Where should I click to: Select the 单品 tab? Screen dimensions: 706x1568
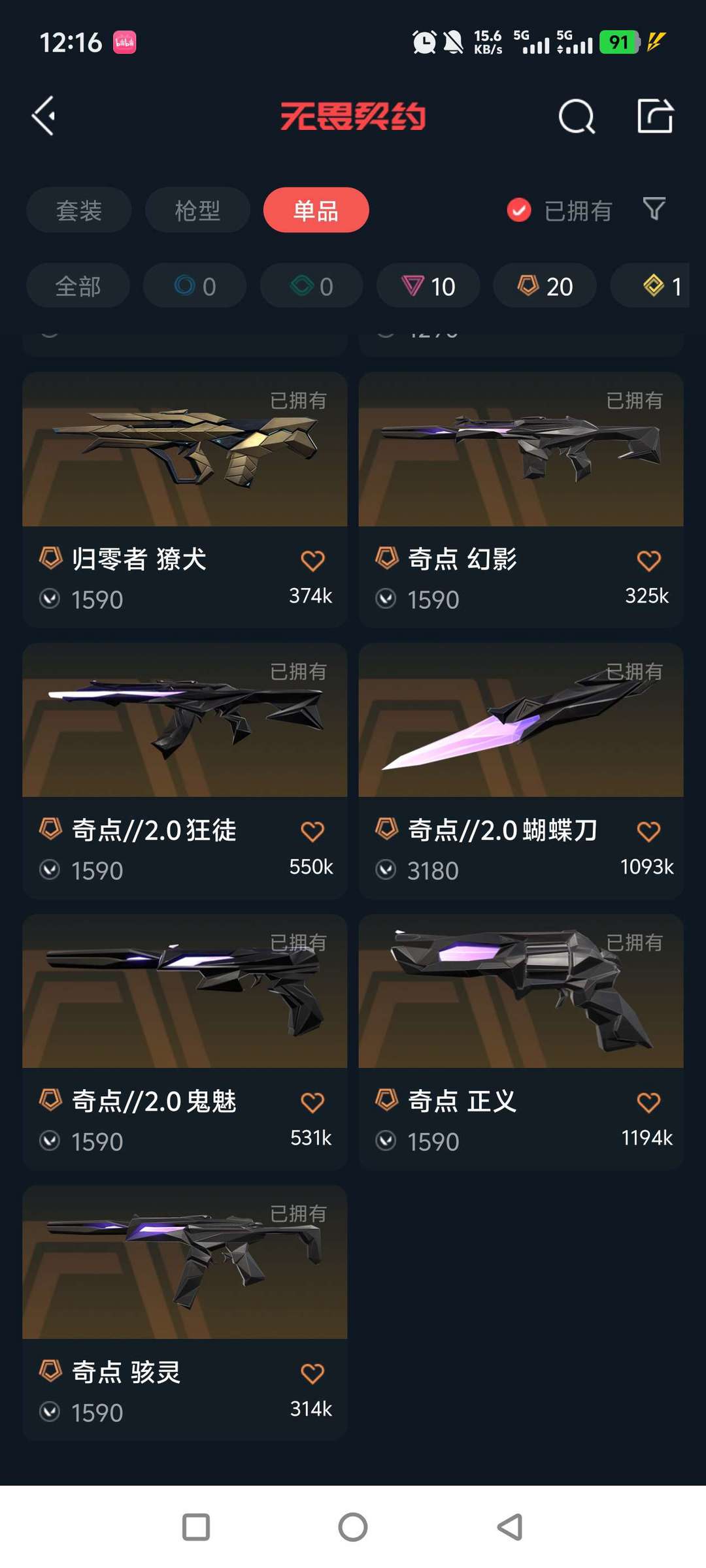316,210
